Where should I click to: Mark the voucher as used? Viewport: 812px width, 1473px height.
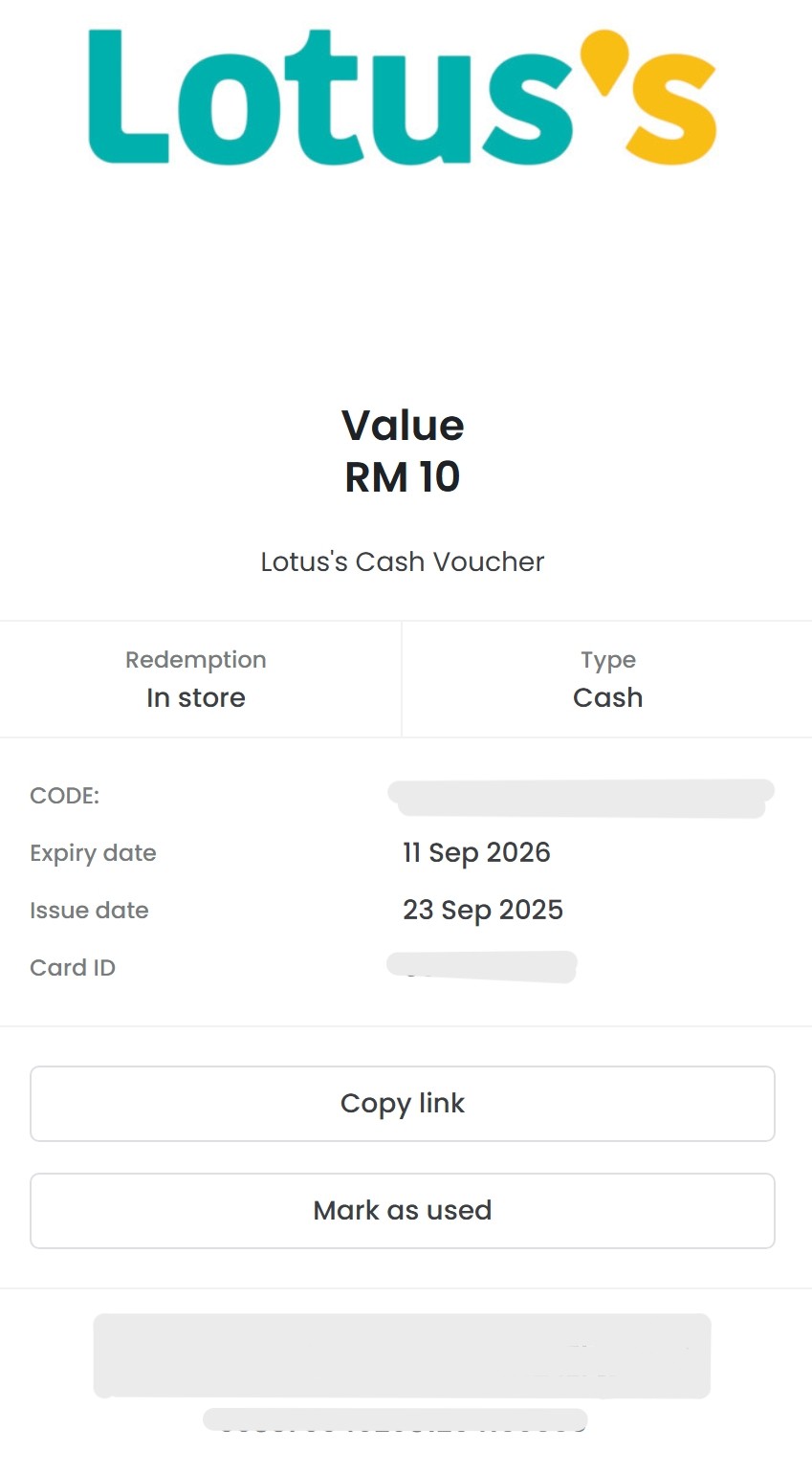pos(403,1211)
